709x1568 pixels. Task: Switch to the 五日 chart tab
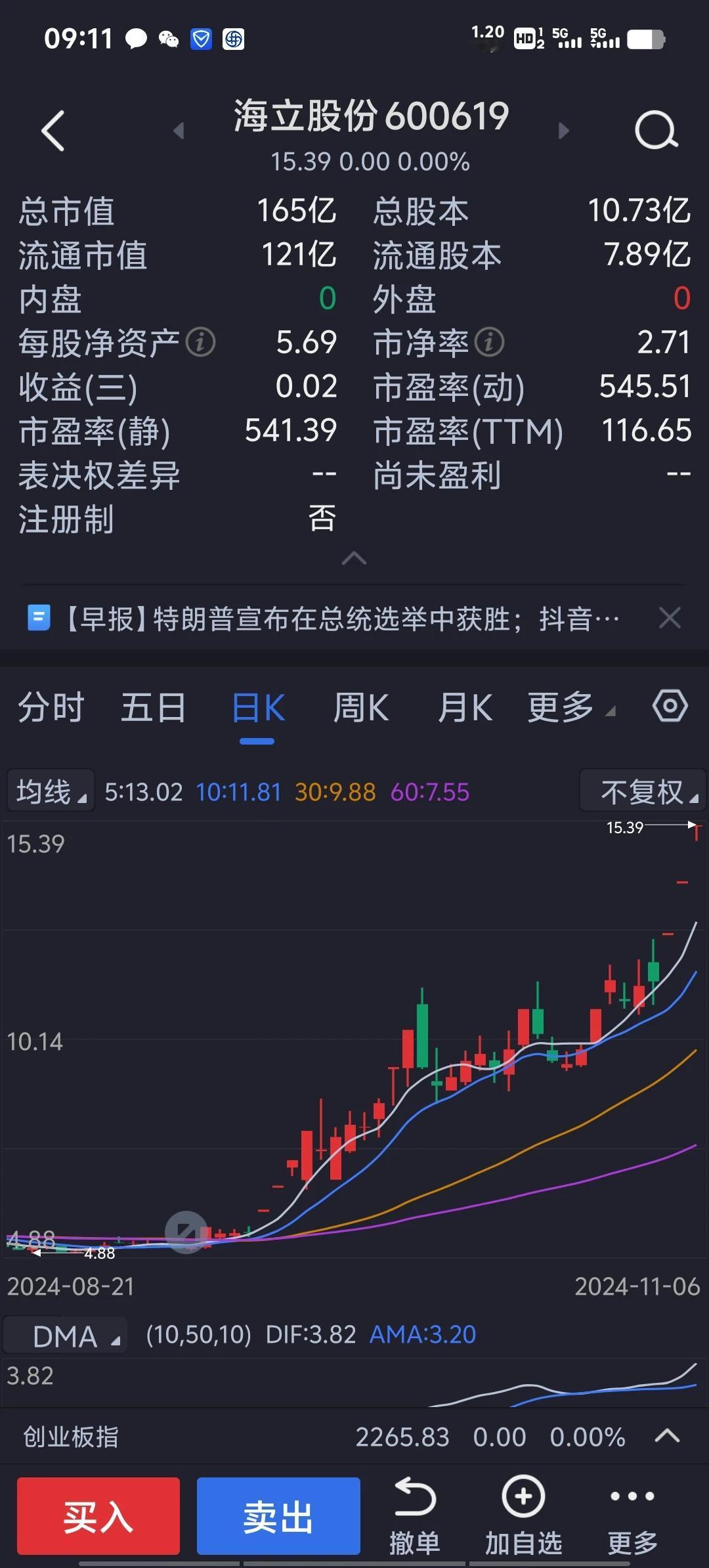click(153, 708)
